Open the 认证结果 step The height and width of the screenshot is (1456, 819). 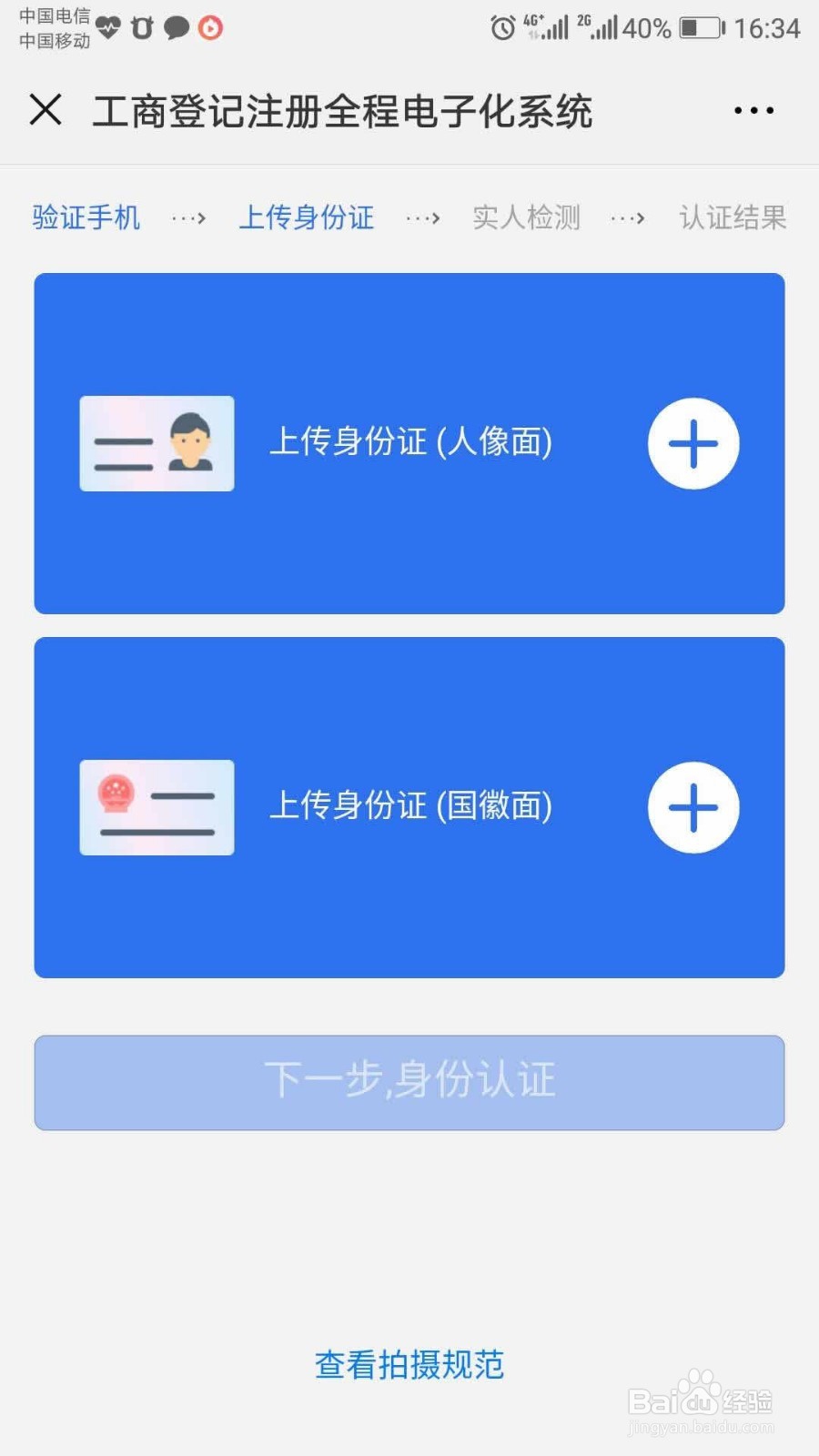click(732, 217)
